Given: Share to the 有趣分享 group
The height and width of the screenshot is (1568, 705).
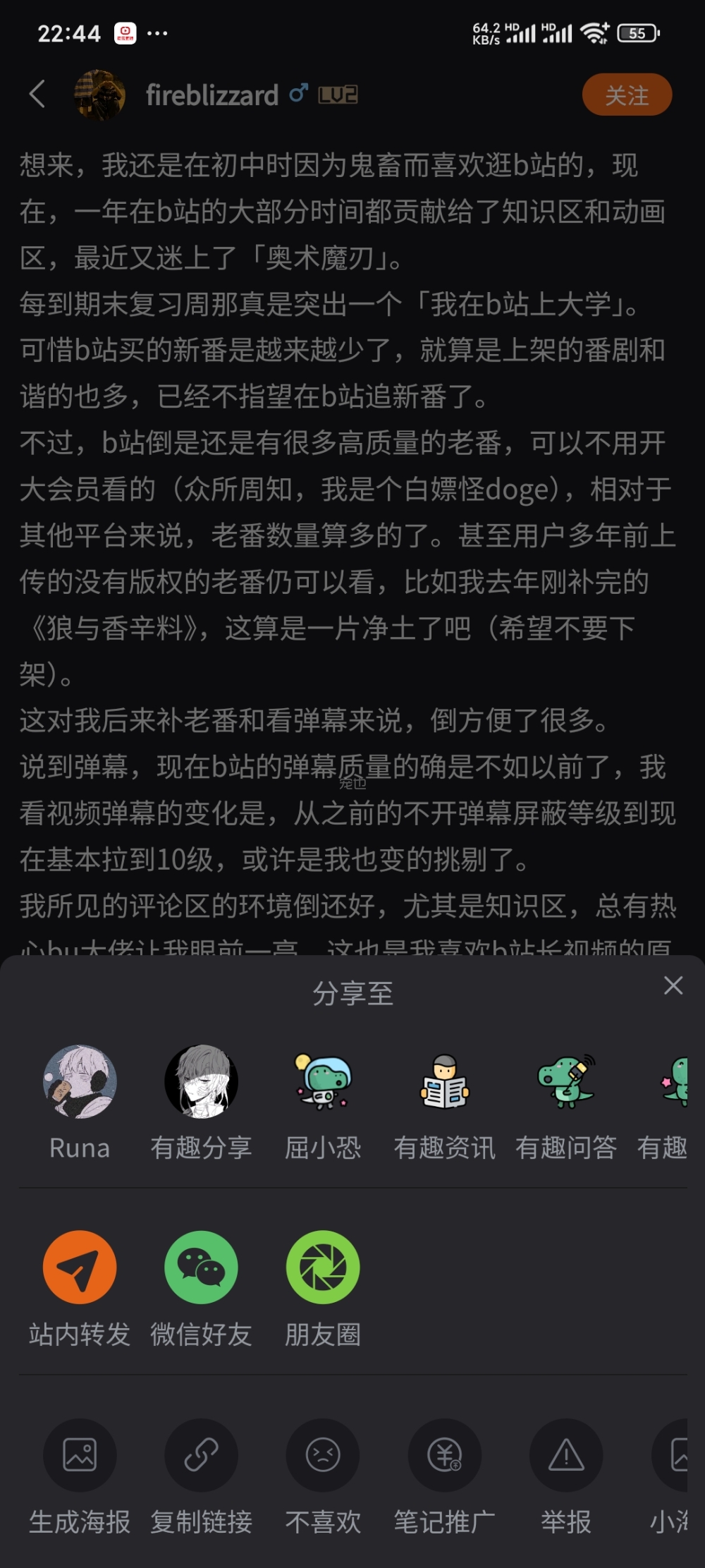Looking at the screenshot, I should [201, 1081].
